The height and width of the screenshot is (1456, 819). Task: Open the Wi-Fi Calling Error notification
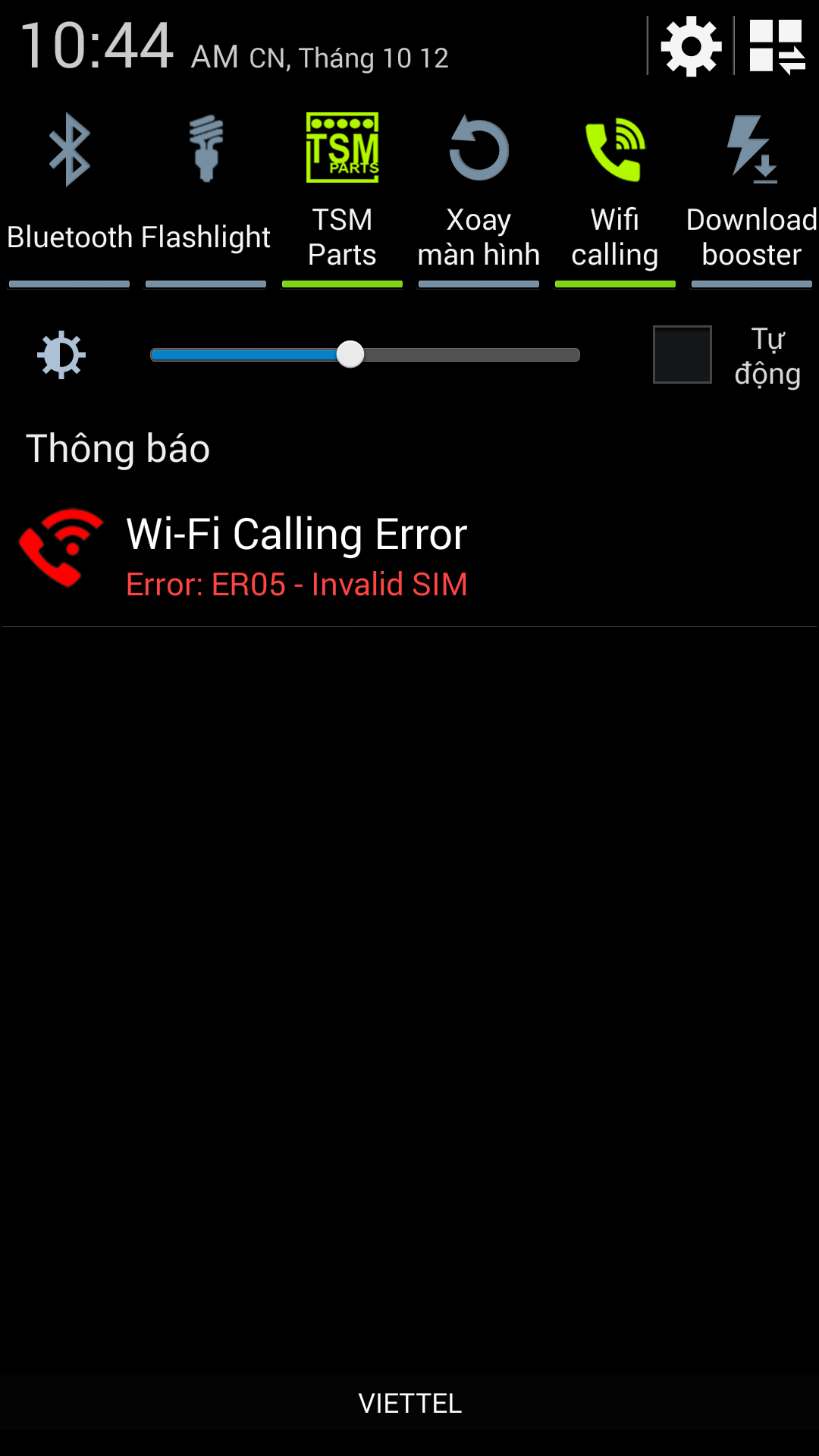(409, 557)
